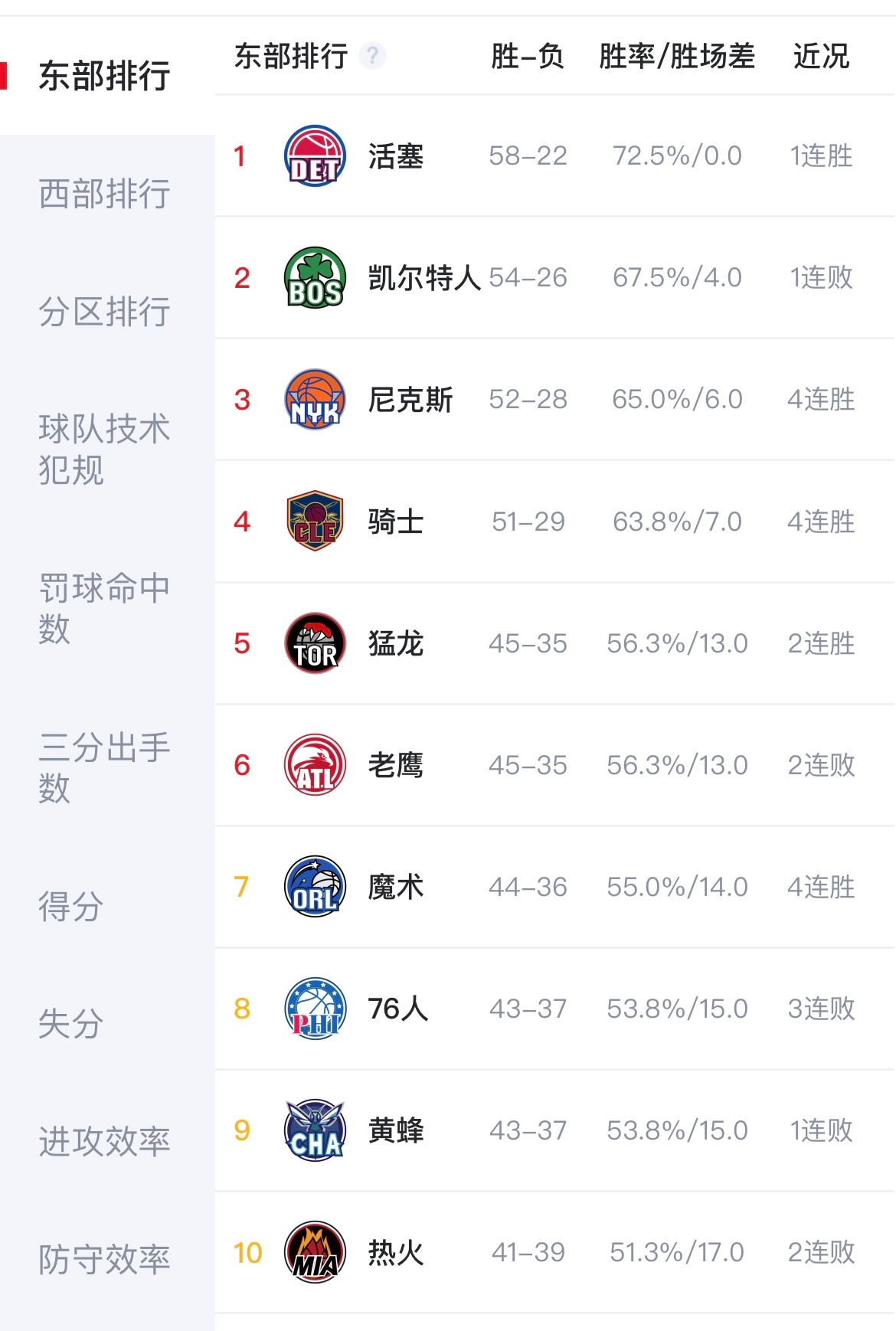Click the 76人 team name

396,1009
